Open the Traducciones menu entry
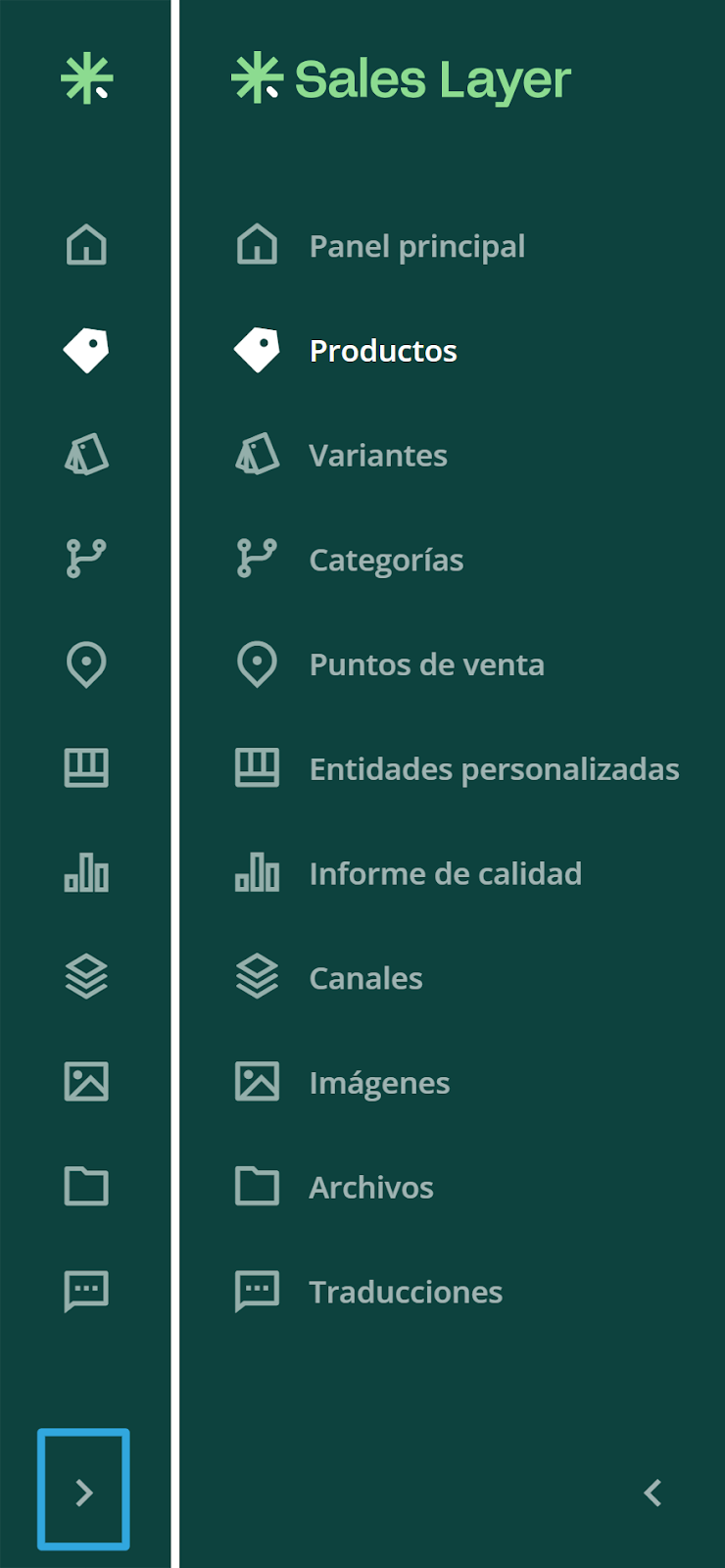The width and height of the screenshot is (725, 1568). pyautogui.click(x=368, y=1292)
